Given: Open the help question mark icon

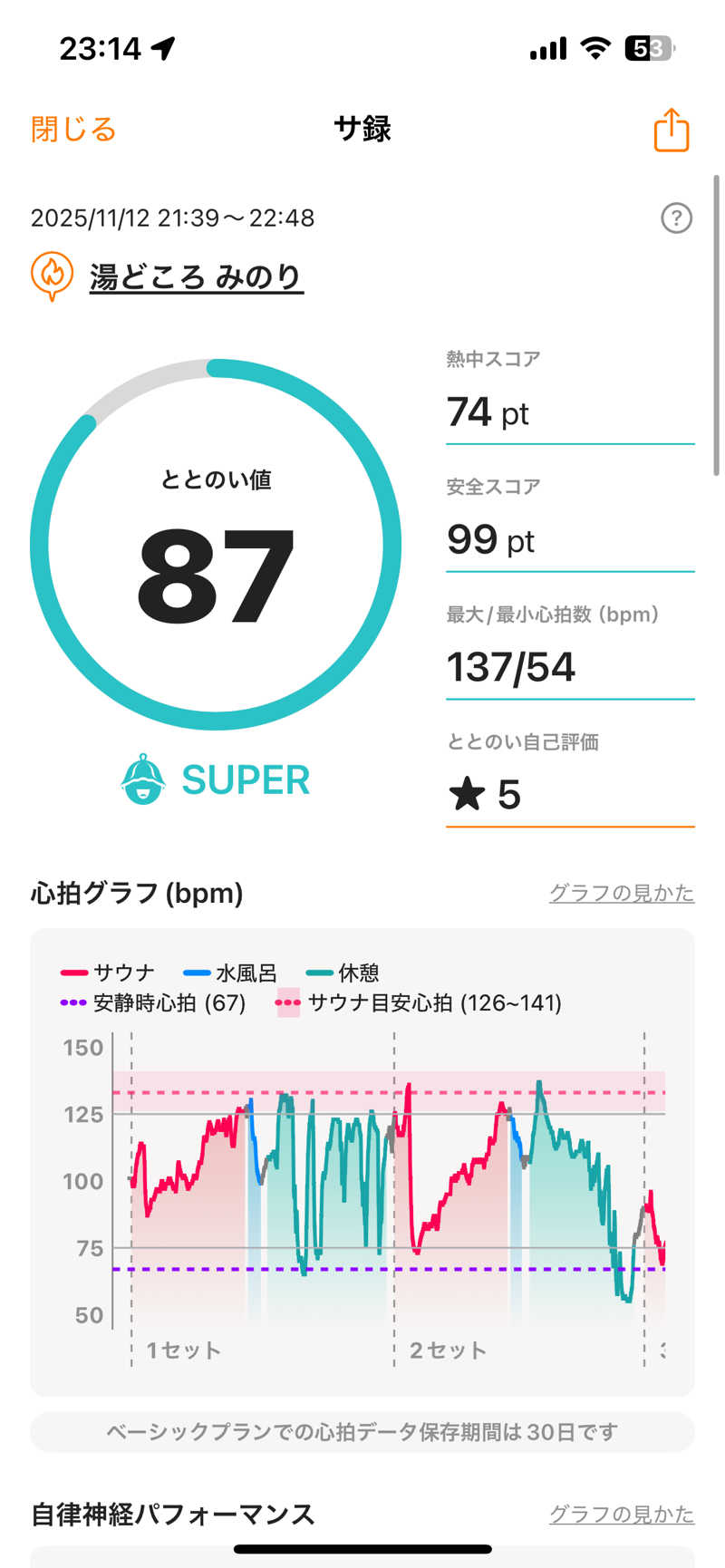Looking at the screenshot, I should (675, 218).
